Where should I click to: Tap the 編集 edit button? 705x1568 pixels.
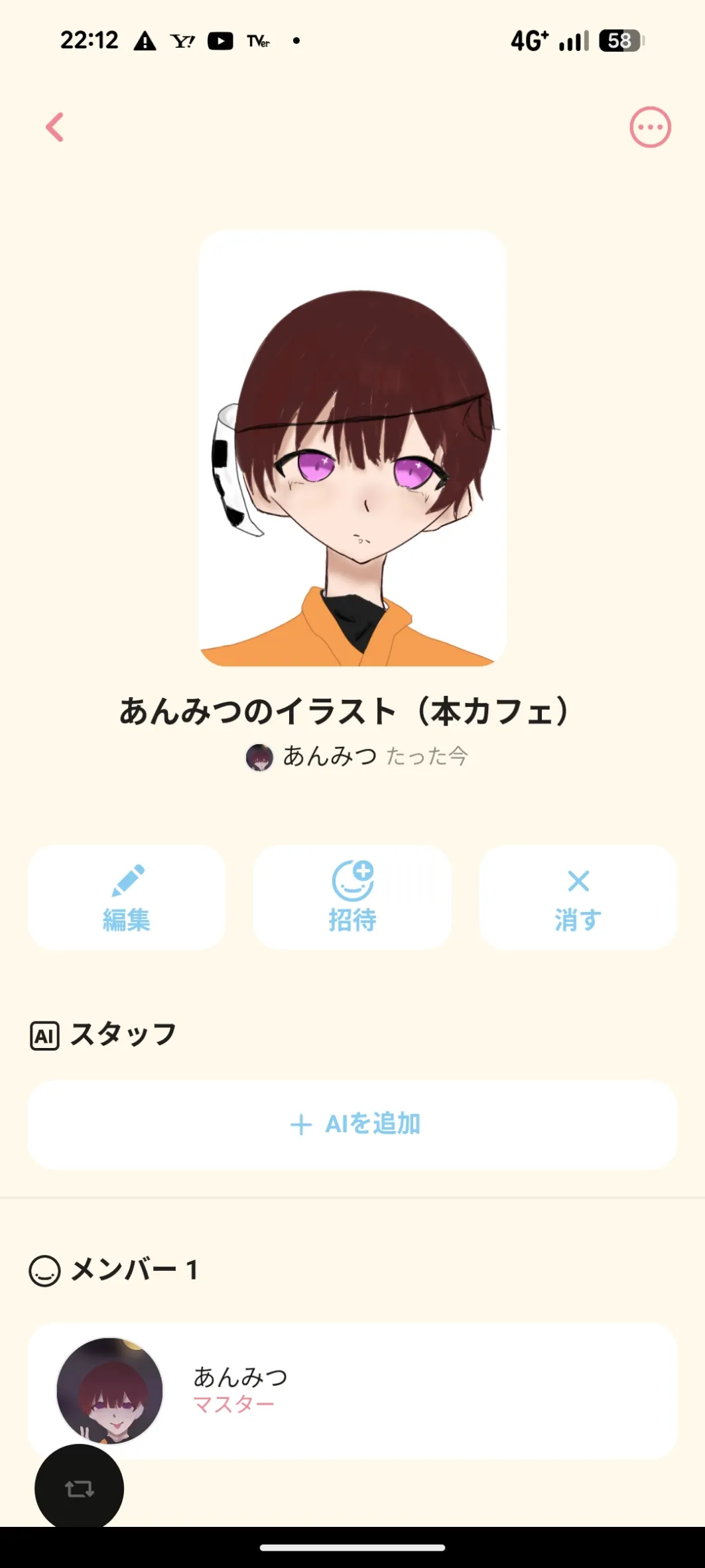click(127, 897)
